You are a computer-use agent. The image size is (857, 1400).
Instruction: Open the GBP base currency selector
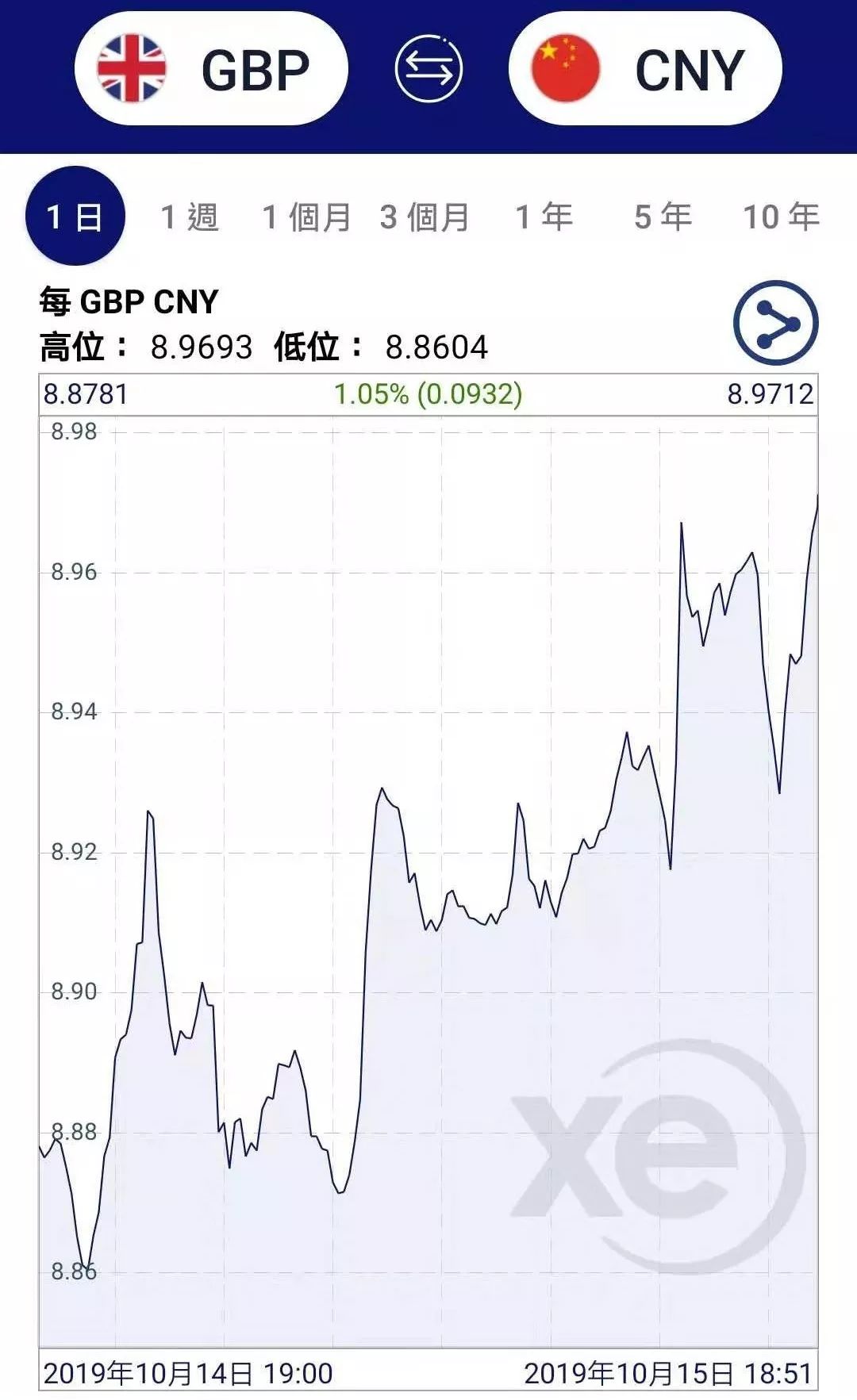coord(211,69)
